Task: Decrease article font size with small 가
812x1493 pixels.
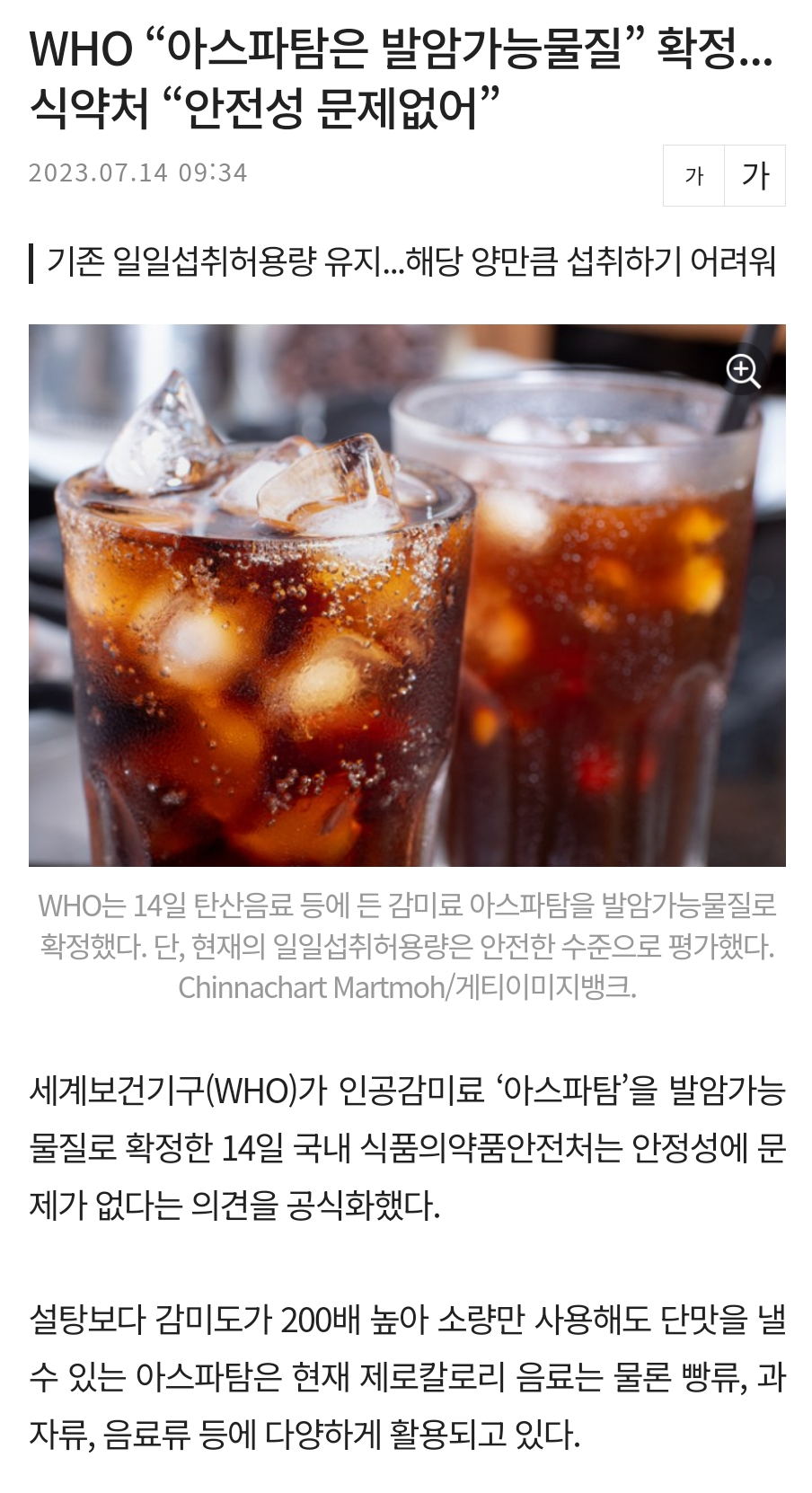Action: pos(693,175)
